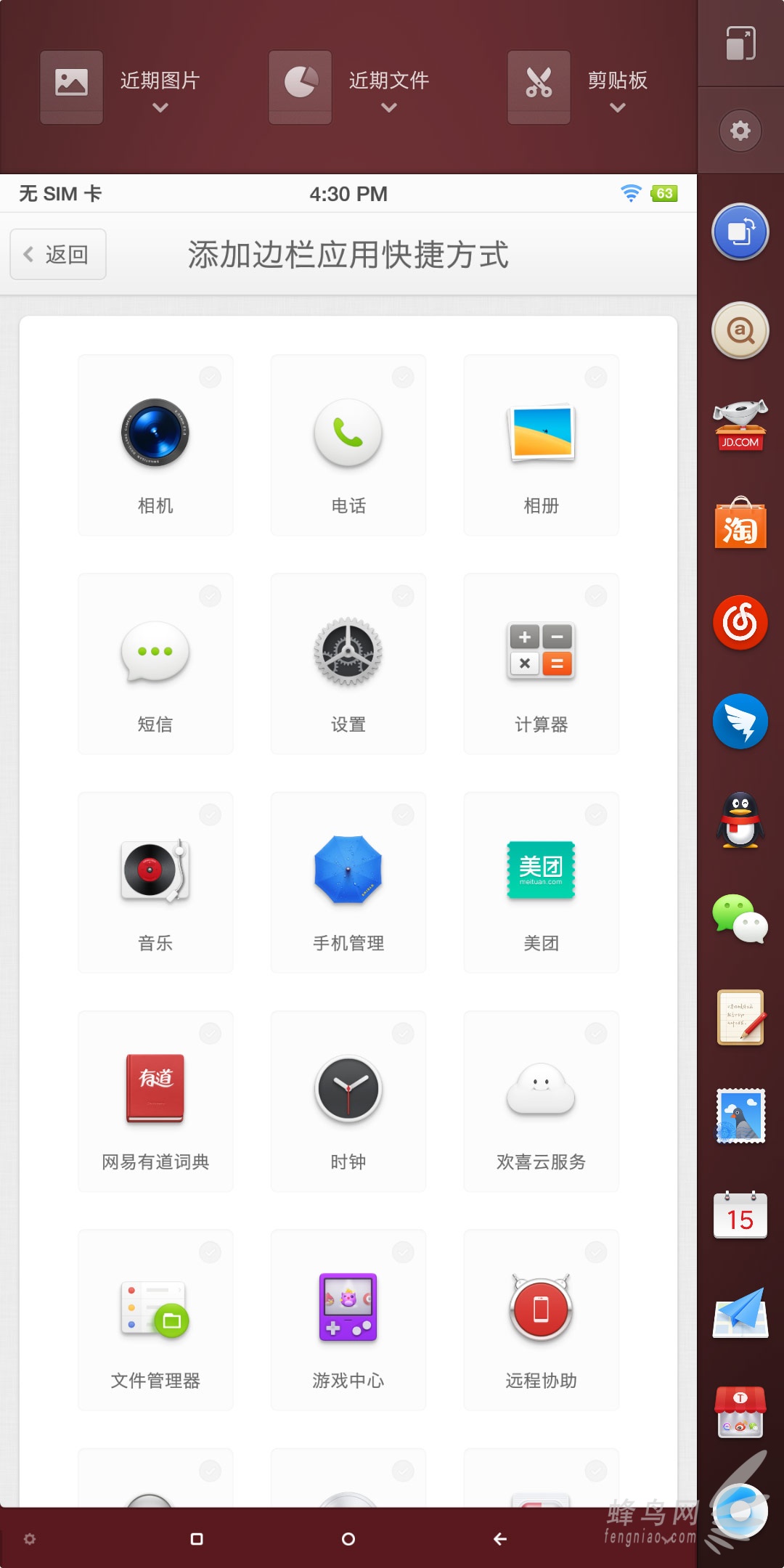
Task: Add 相册 to the sidebar
Action: (542, 445)
